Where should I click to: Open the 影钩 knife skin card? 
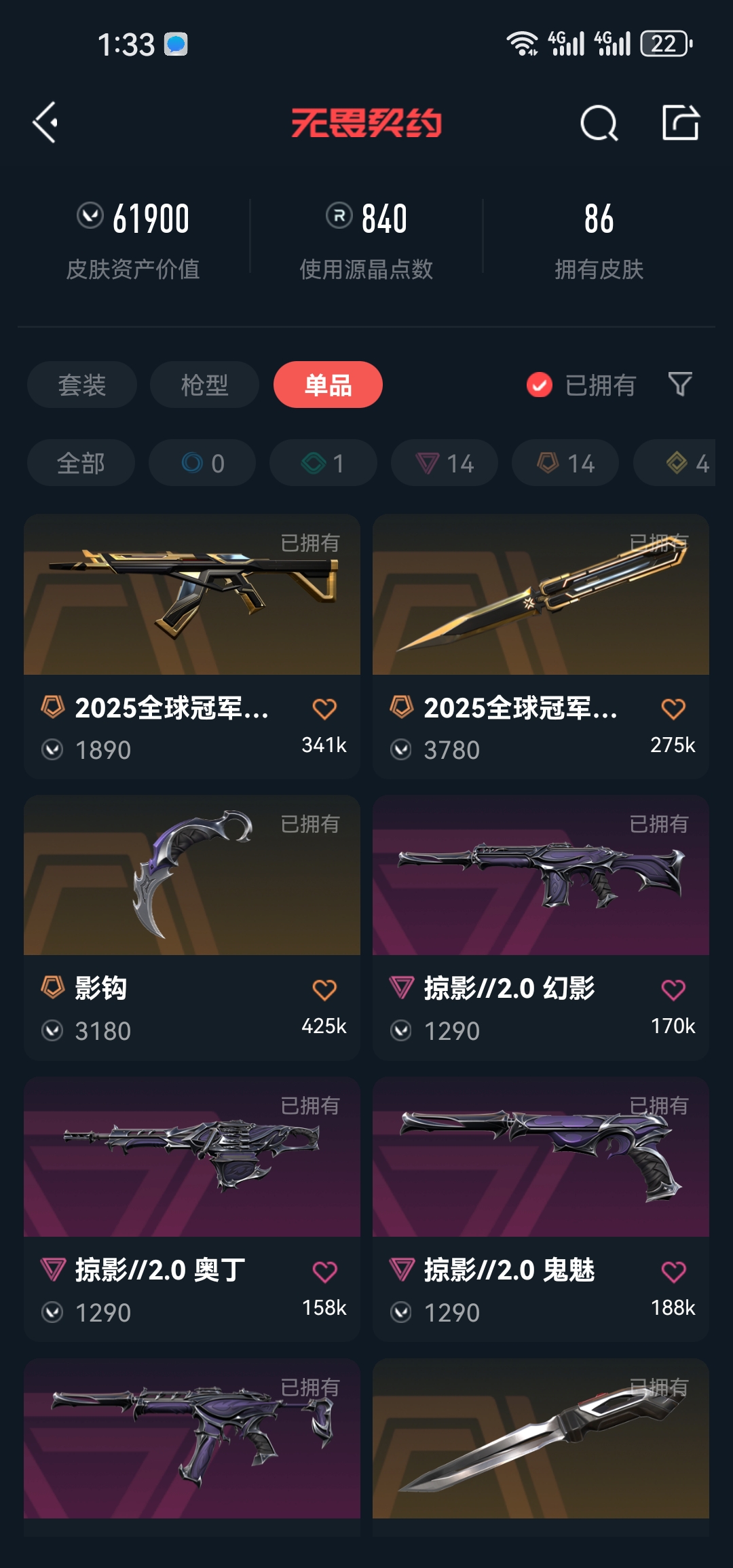pos(191,882)
